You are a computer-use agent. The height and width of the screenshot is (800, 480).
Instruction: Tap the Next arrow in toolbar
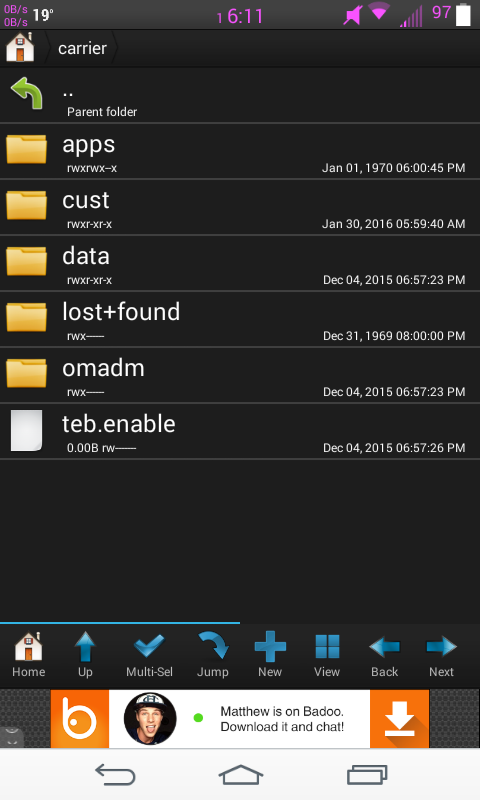tap(441, 655)
